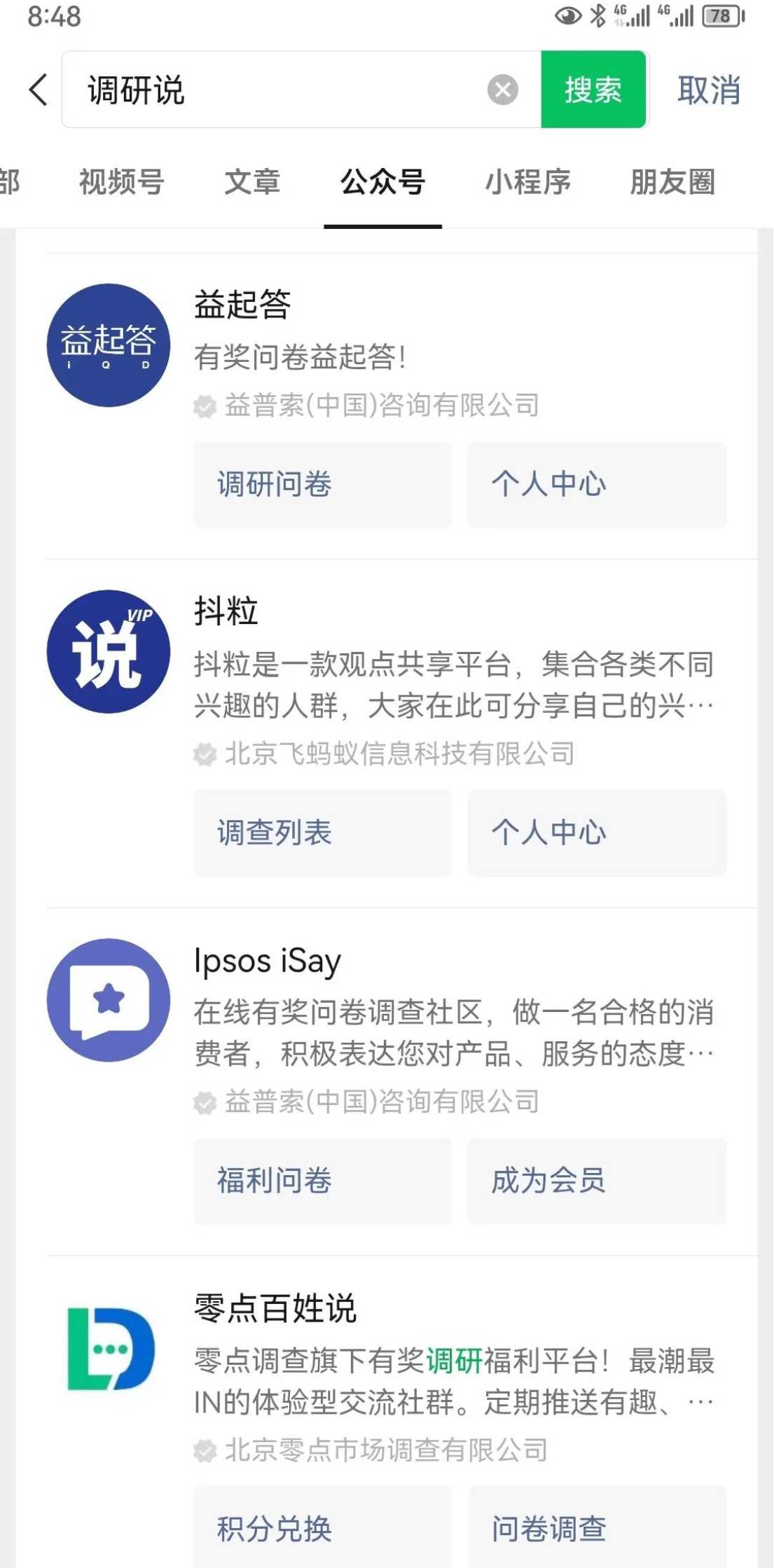
Task: Clear the search text with the X icon
Action: coord(502,90)
